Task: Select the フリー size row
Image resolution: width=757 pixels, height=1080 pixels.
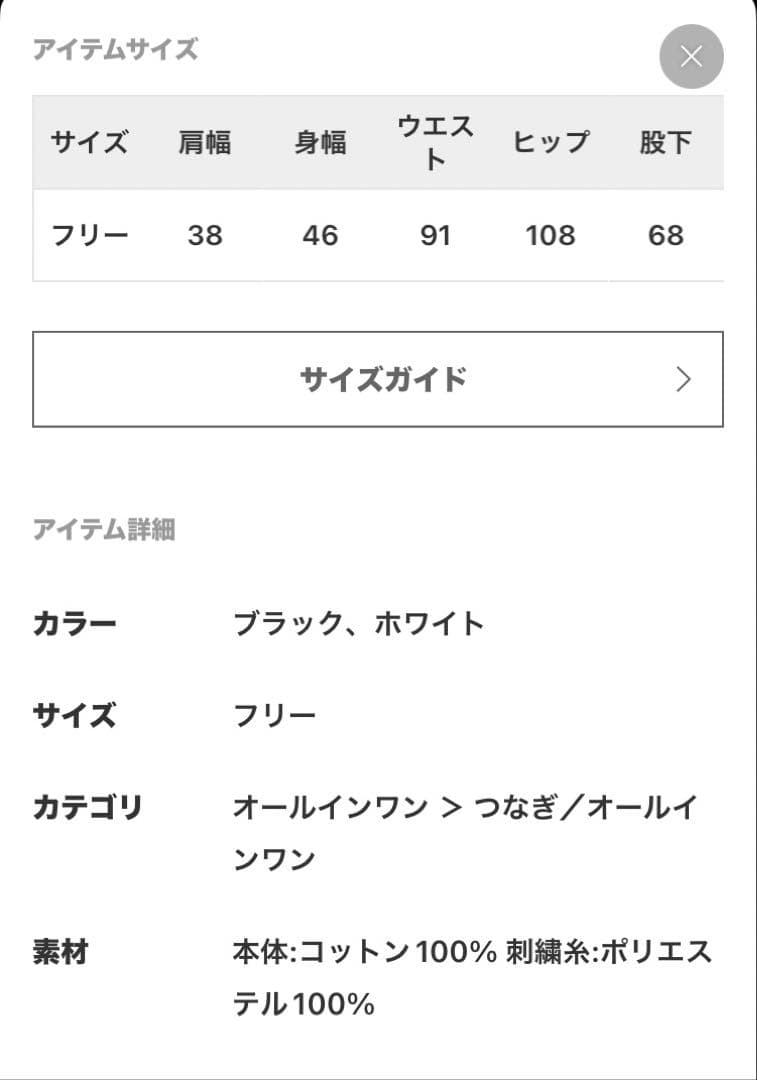Action: (90, 236)
